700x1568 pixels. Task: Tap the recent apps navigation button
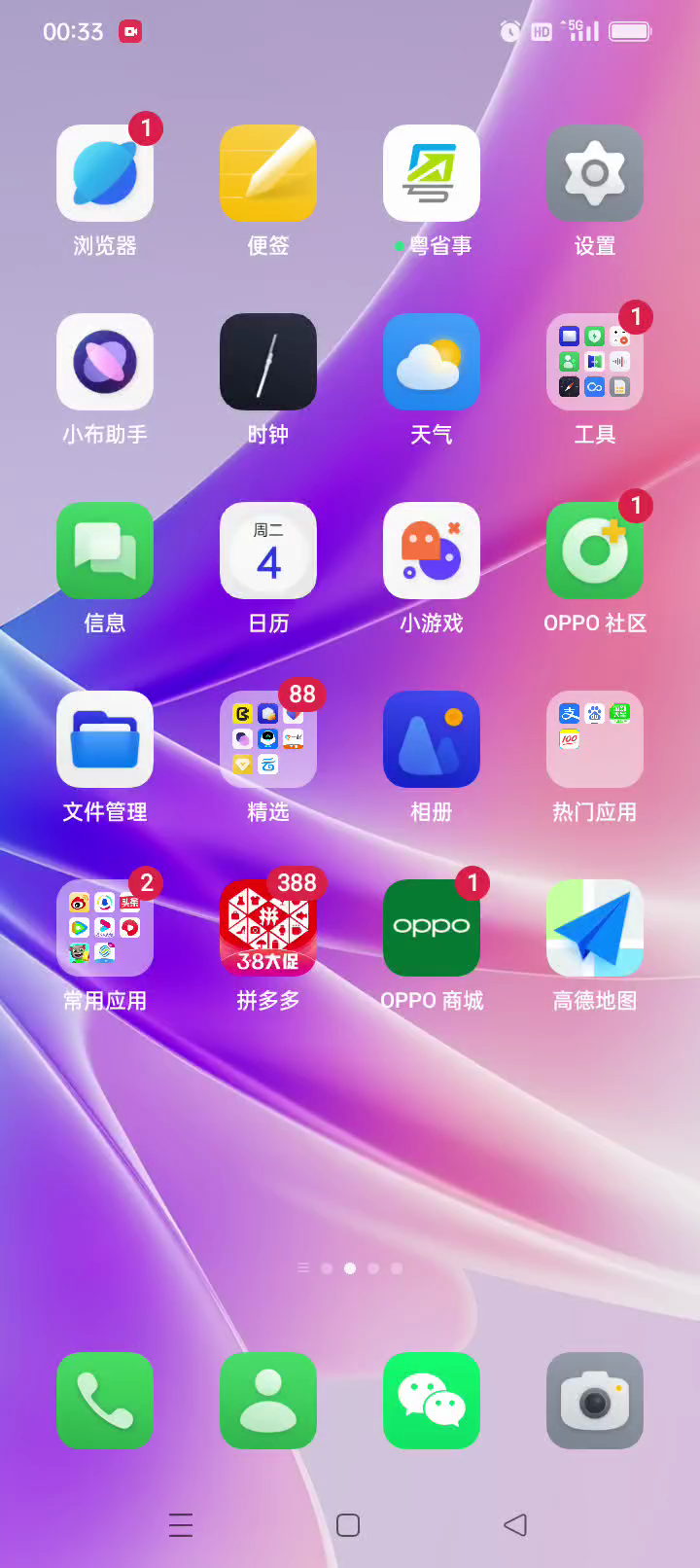[x=181, y=1524]
